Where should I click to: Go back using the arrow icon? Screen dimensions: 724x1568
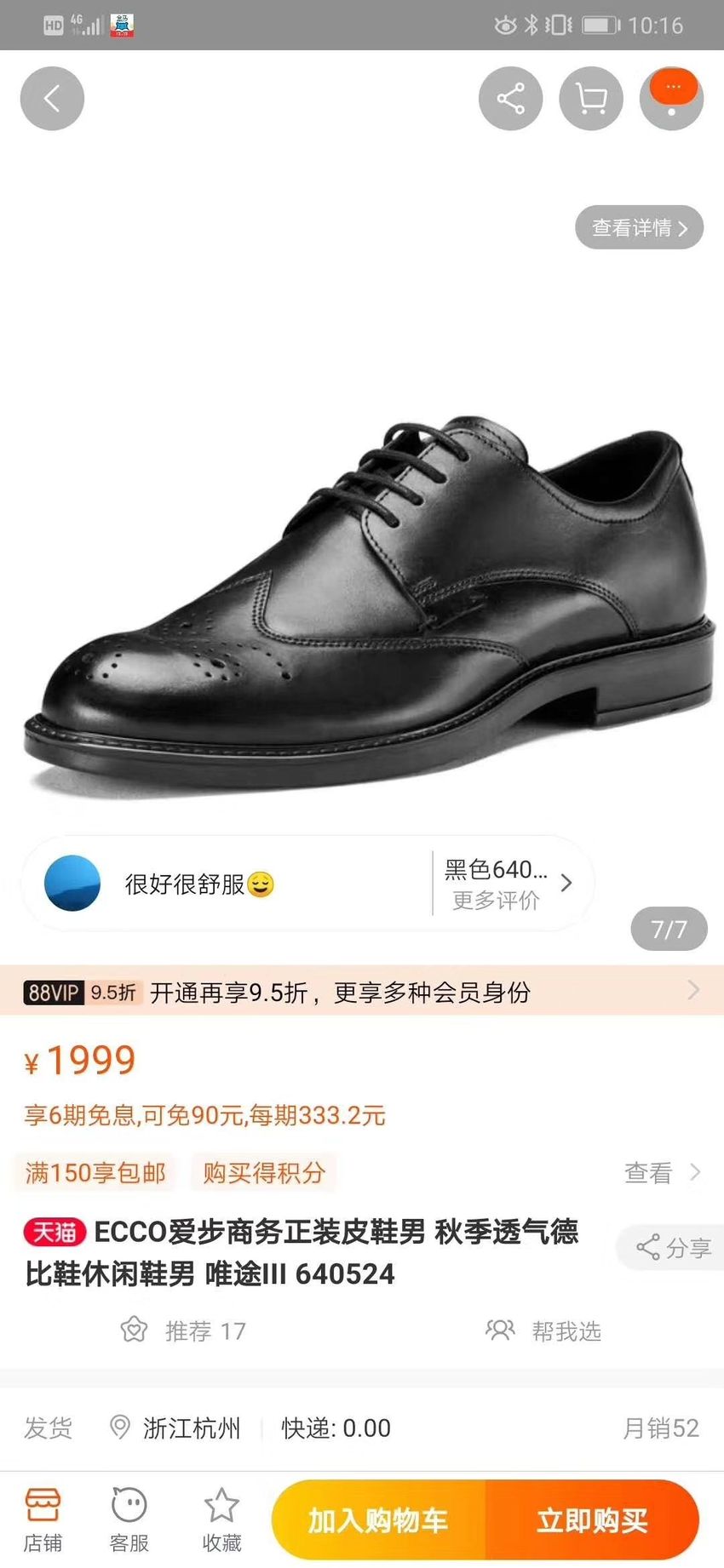coord(52,99)
